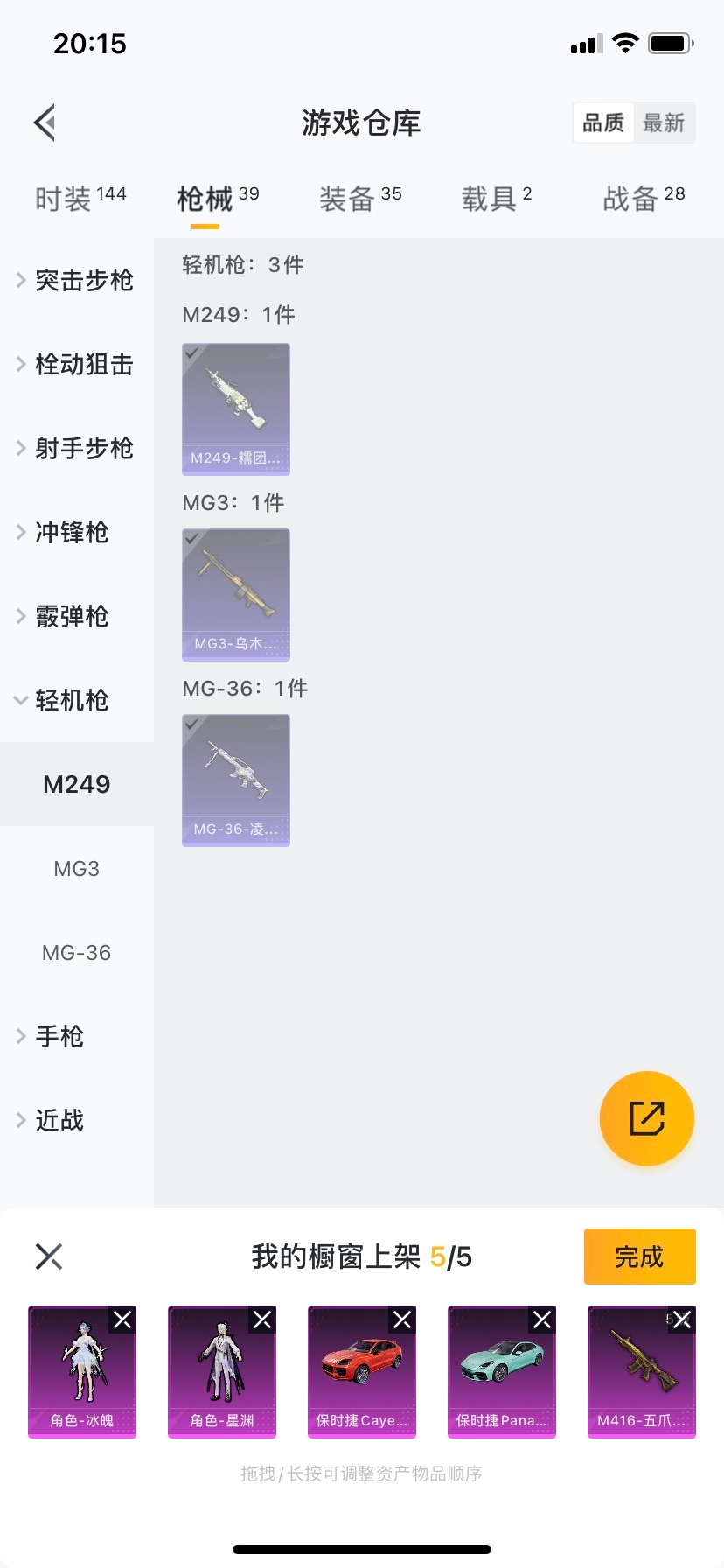
Task: Switch to the 战备 tab
Action: click(643, 199)
